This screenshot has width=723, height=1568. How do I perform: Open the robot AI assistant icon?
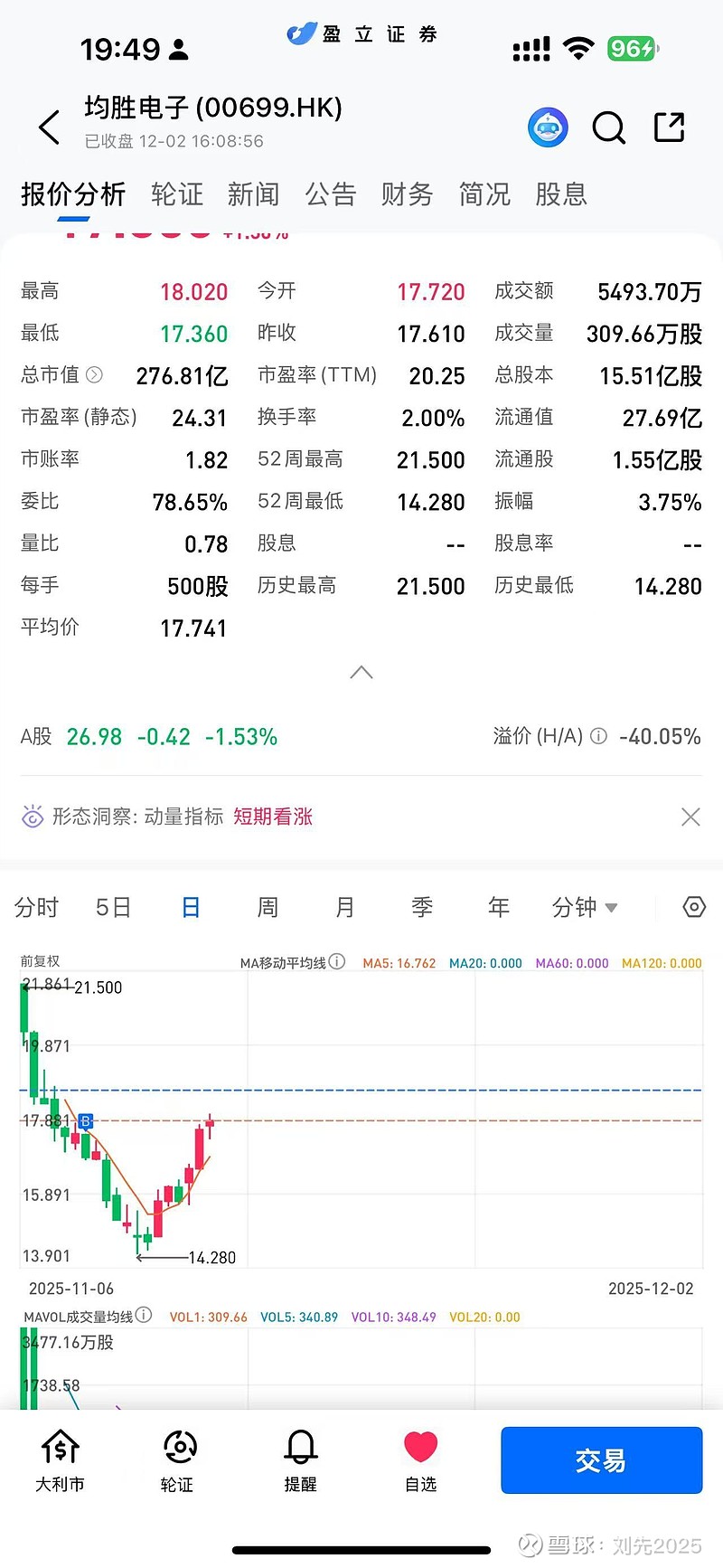coord(548,128)
